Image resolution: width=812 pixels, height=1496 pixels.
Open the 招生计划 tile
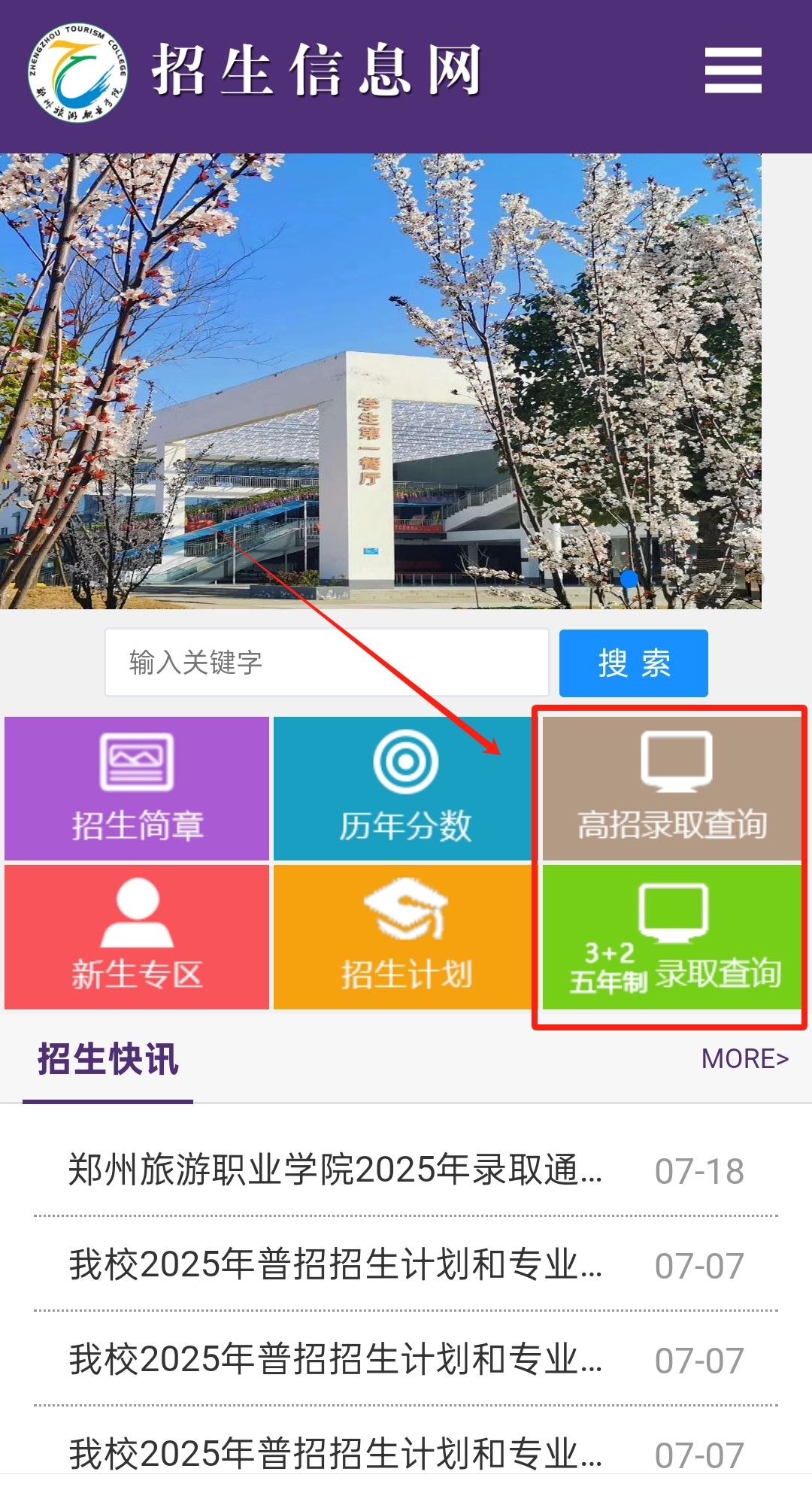pyautogui.click(x=404, y=936)
